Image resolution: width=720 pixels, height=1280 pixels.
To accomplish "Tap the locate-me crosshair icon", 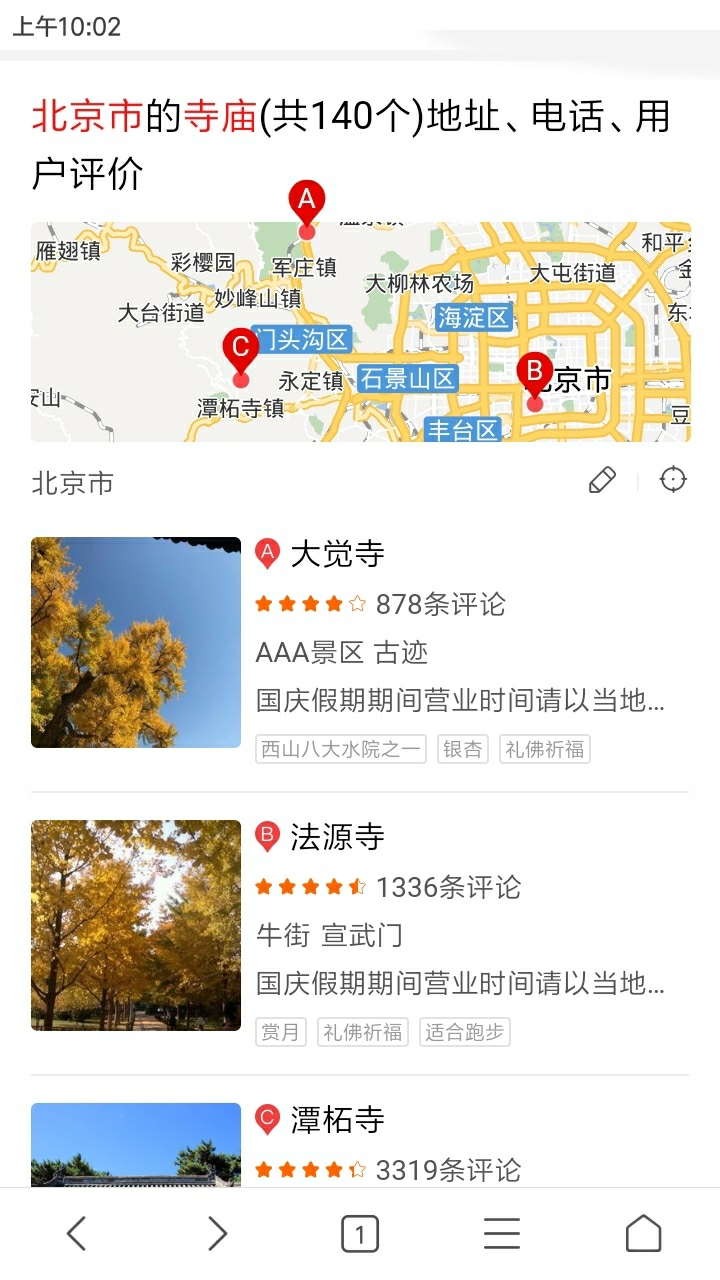I will [x=674, y=481].
